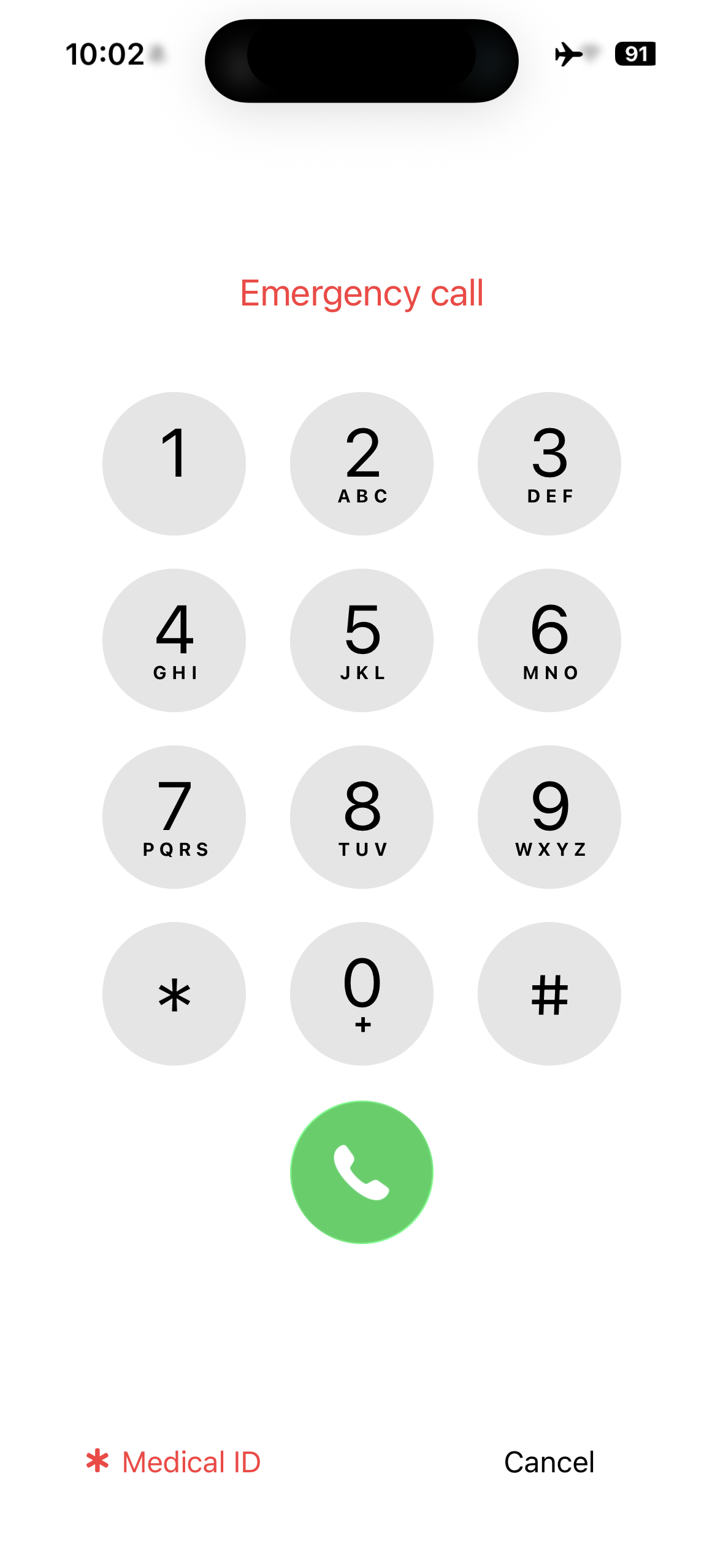Screen dimensions: 723x1568
Task: Dial the 0 plus key
Action: tap(362, 994)
